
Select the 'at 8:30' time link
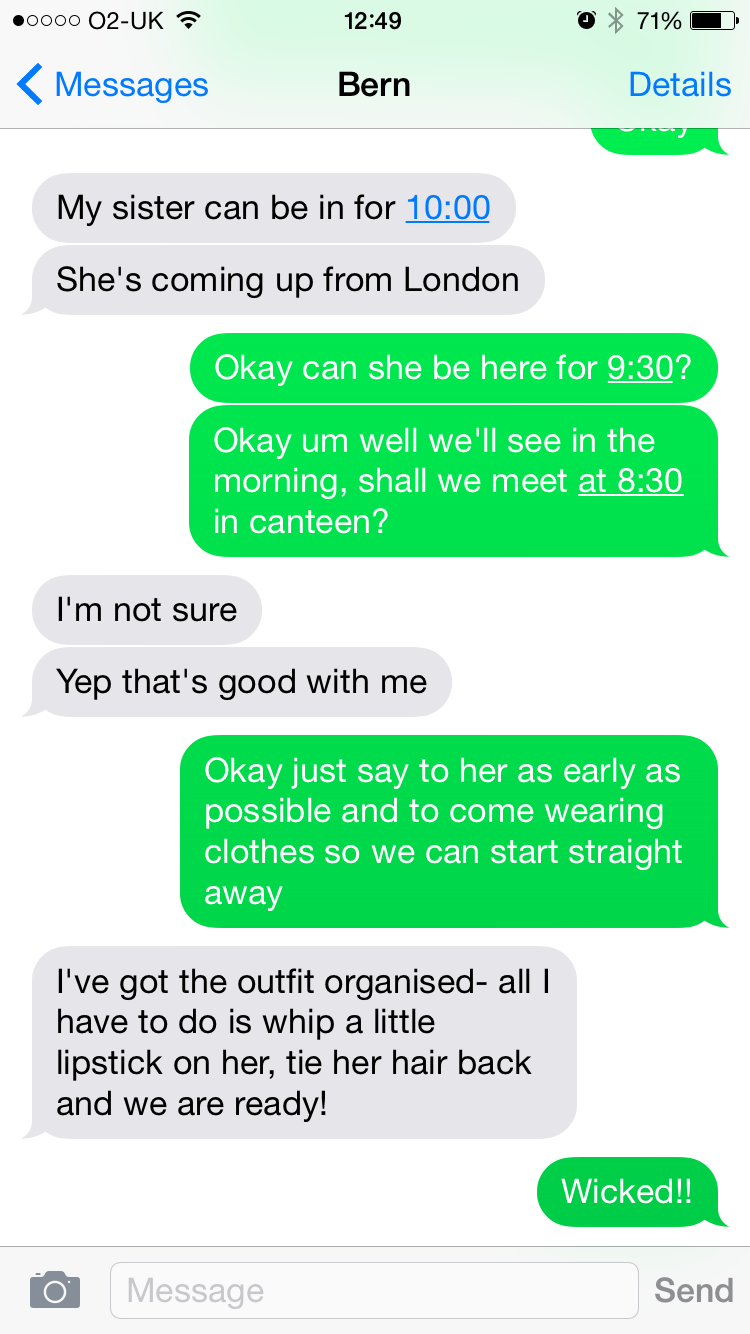(x=630, y=481)
